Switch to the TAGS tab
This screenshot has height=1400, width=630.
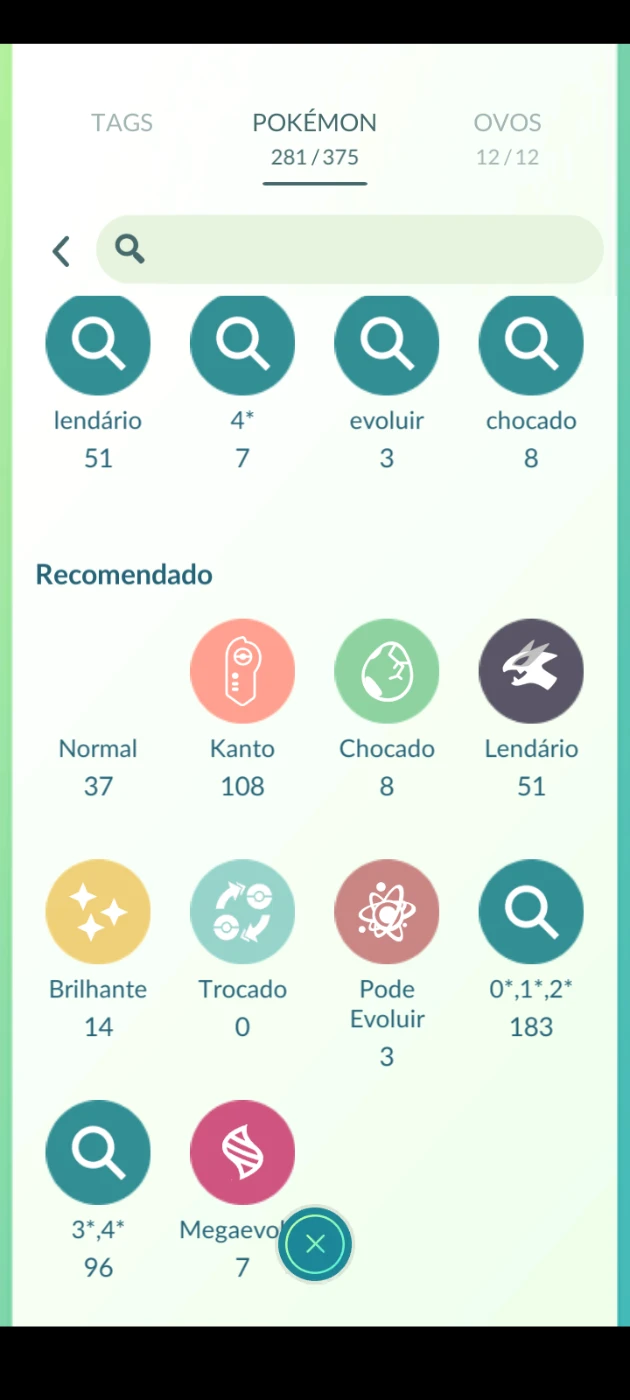point(122,123)
